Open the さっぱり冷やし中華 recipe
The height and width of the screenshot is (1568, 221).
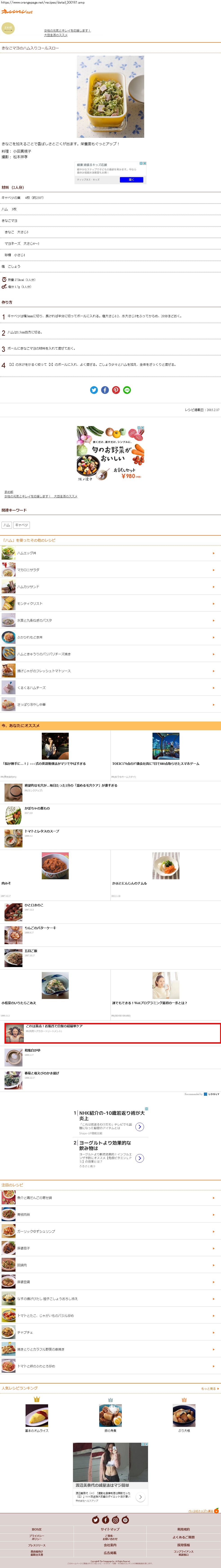pyautogui.click(x=110, y=704)
